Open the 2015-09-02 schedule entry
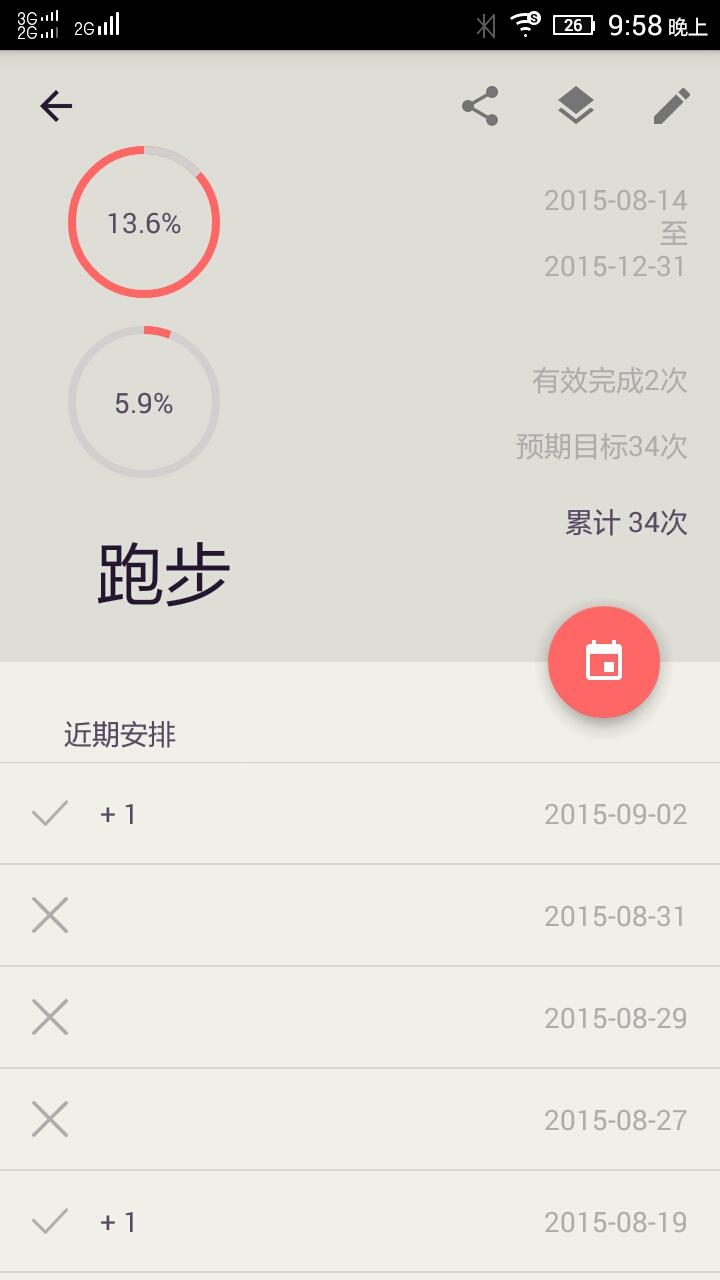 point(360,814)
